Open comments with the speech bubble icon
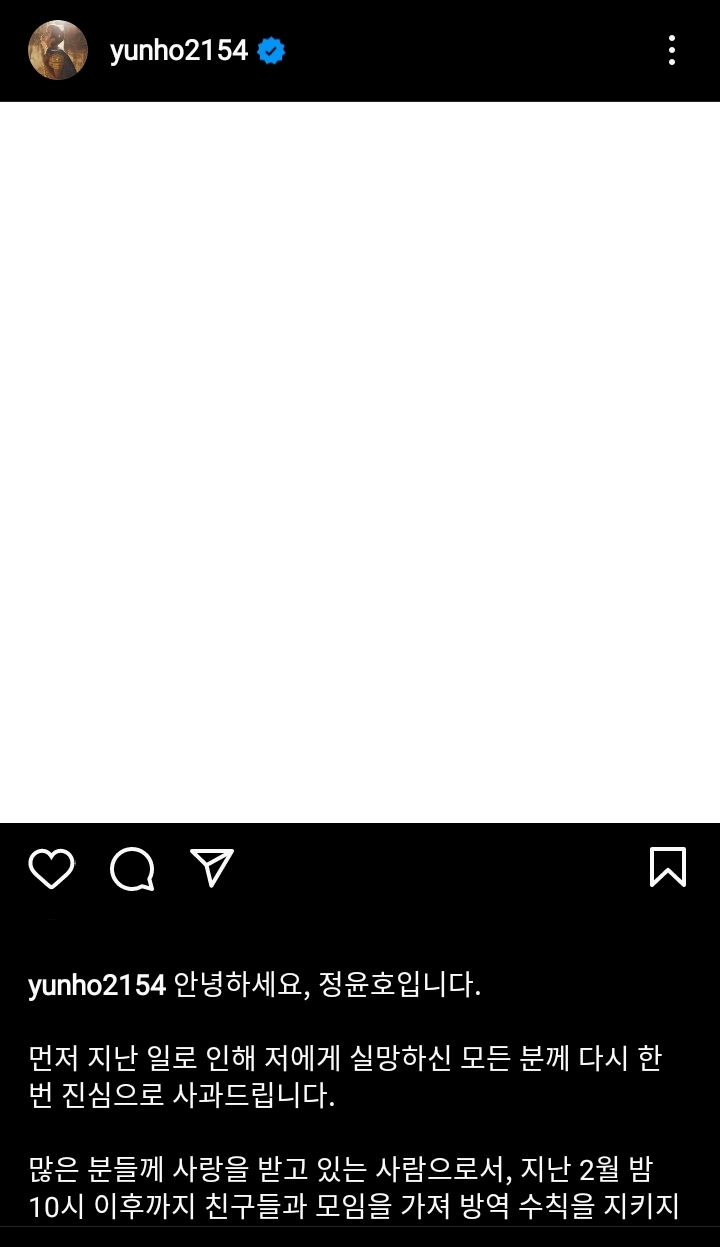Image resolution: width=720 pixels, height=1247 pixels. click(132, 868)
